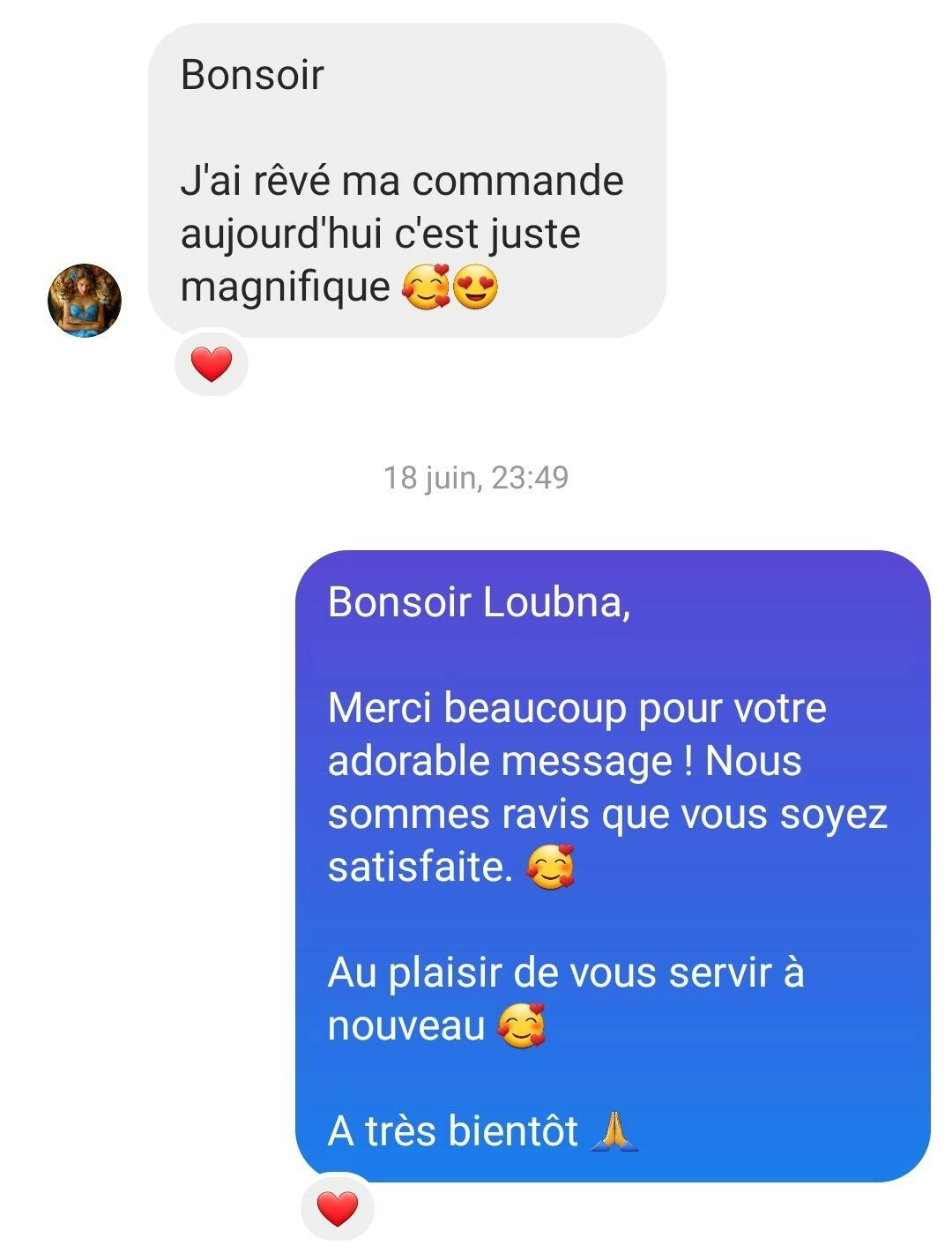Tap the heart reaction under the Bonsoir Loubna reply

(338, 1208)
